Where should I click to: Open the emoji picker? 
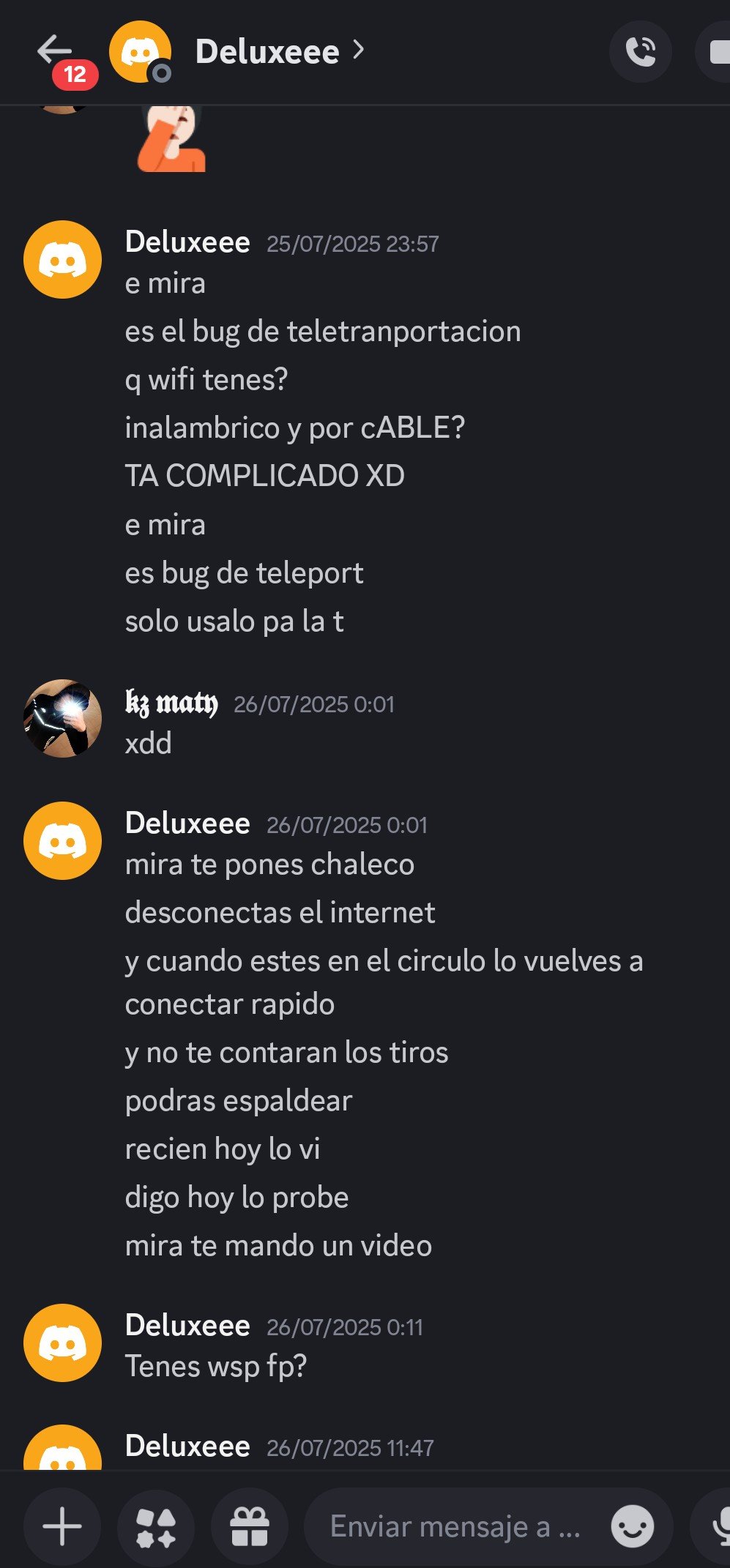pyautogui.click(x=632, y=1526)
